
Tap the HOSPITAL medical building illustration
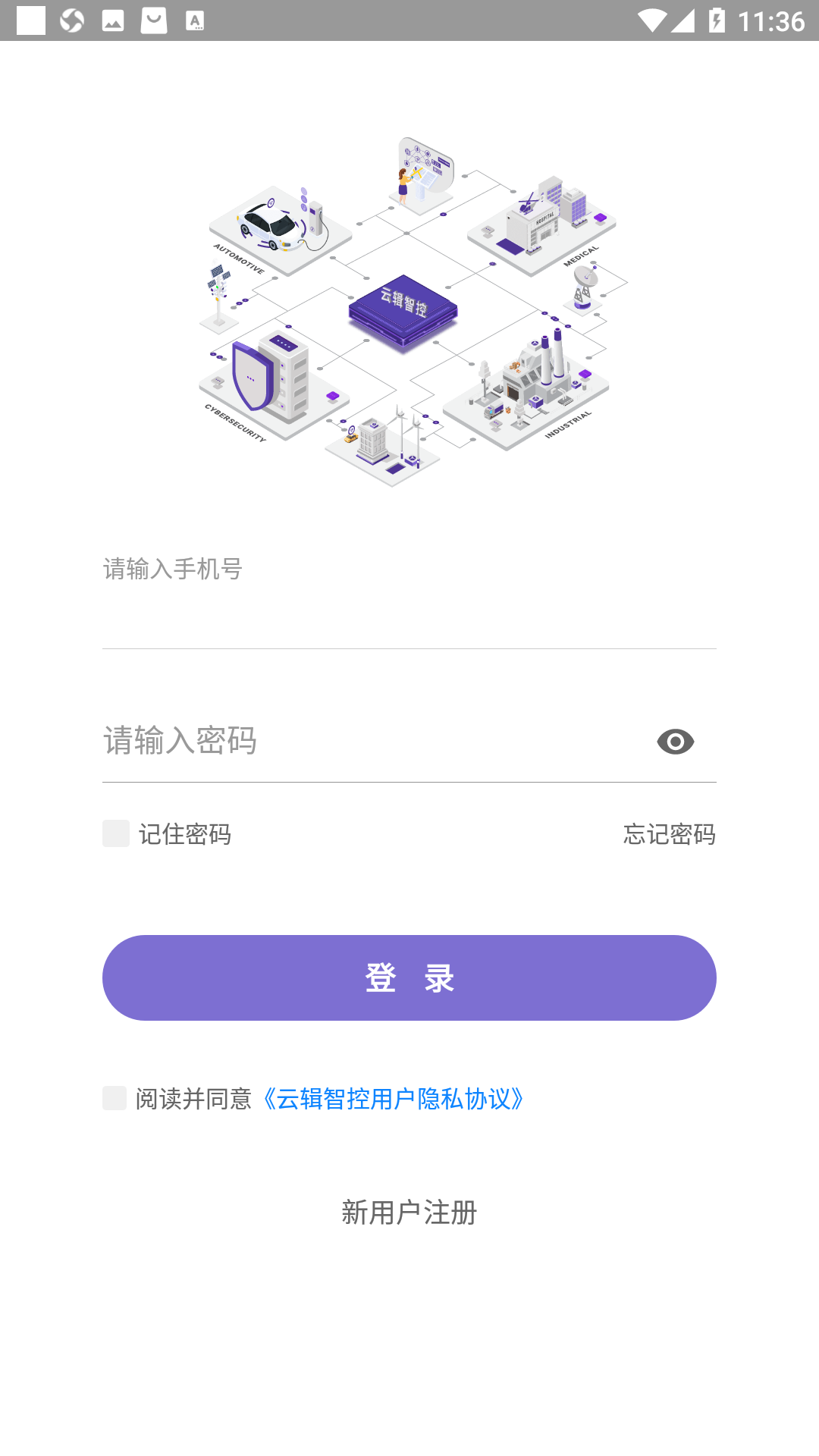[x=541, y=220]
